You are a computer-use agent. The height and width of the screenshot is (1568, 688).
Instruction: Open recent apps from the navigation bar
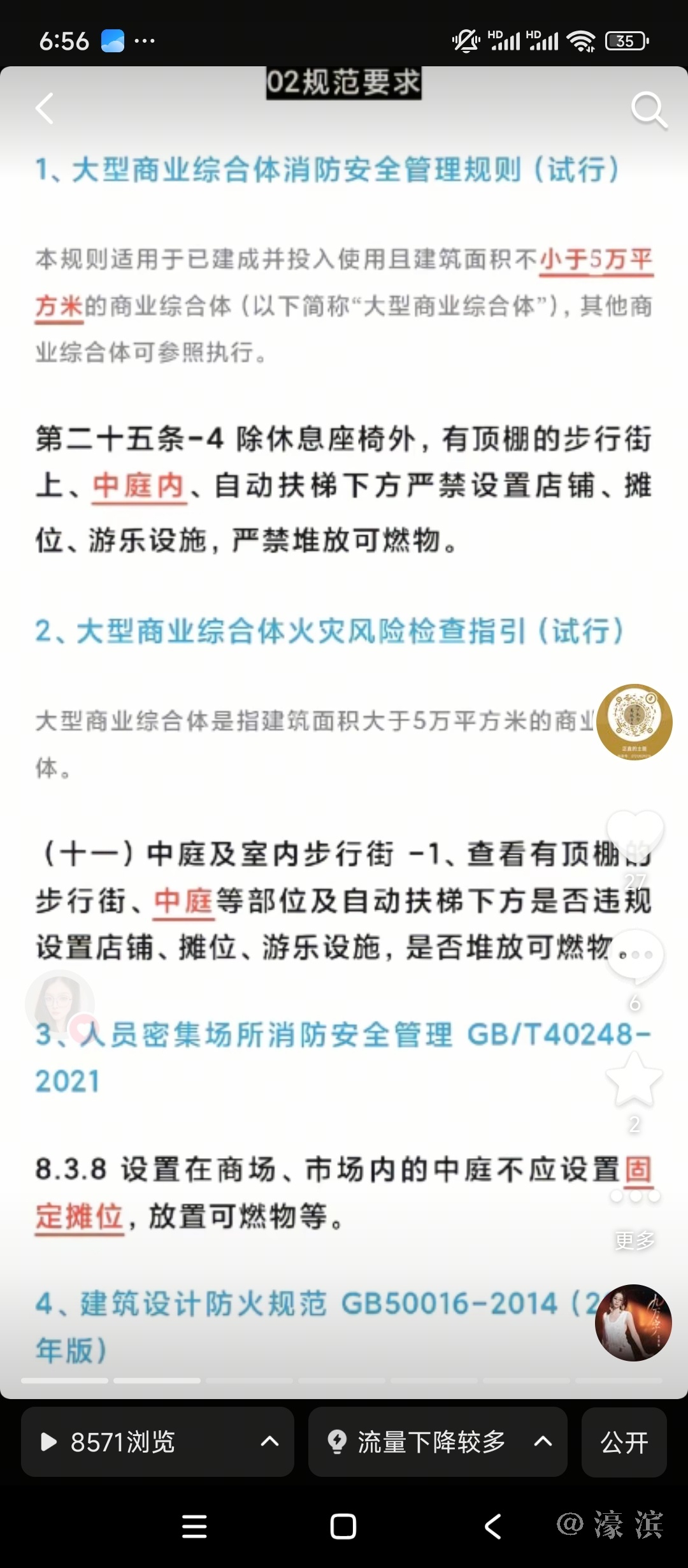194,1527
